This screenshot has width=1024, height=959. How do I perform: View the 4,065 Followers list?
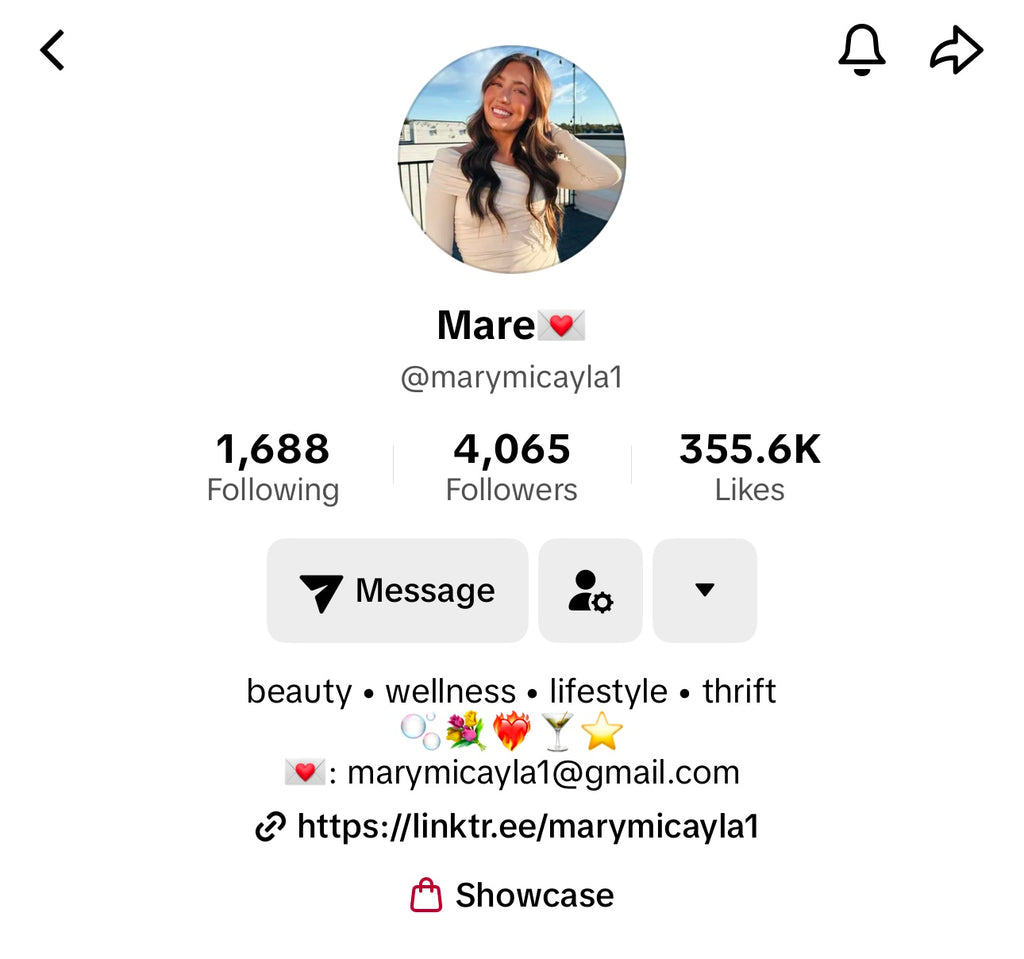512,467
